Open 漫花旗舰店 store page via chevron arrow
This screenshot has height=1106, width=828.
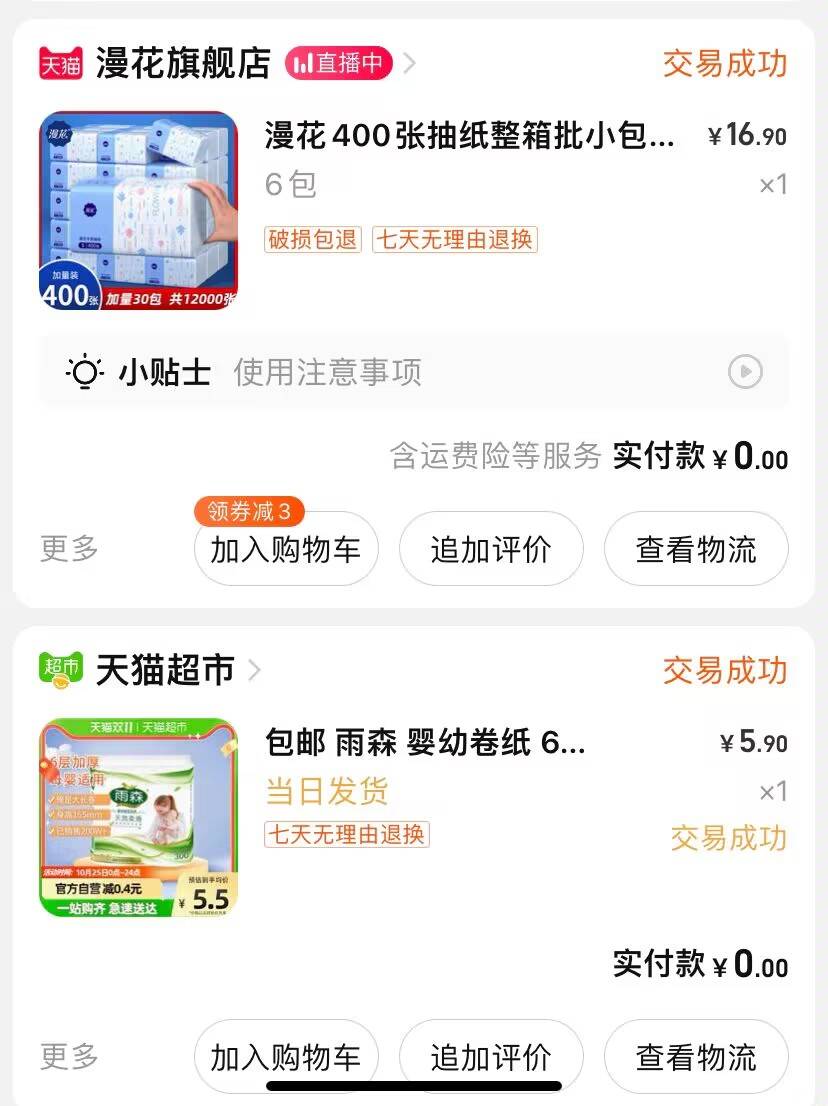pyautogui.click(x=408, y=62)
